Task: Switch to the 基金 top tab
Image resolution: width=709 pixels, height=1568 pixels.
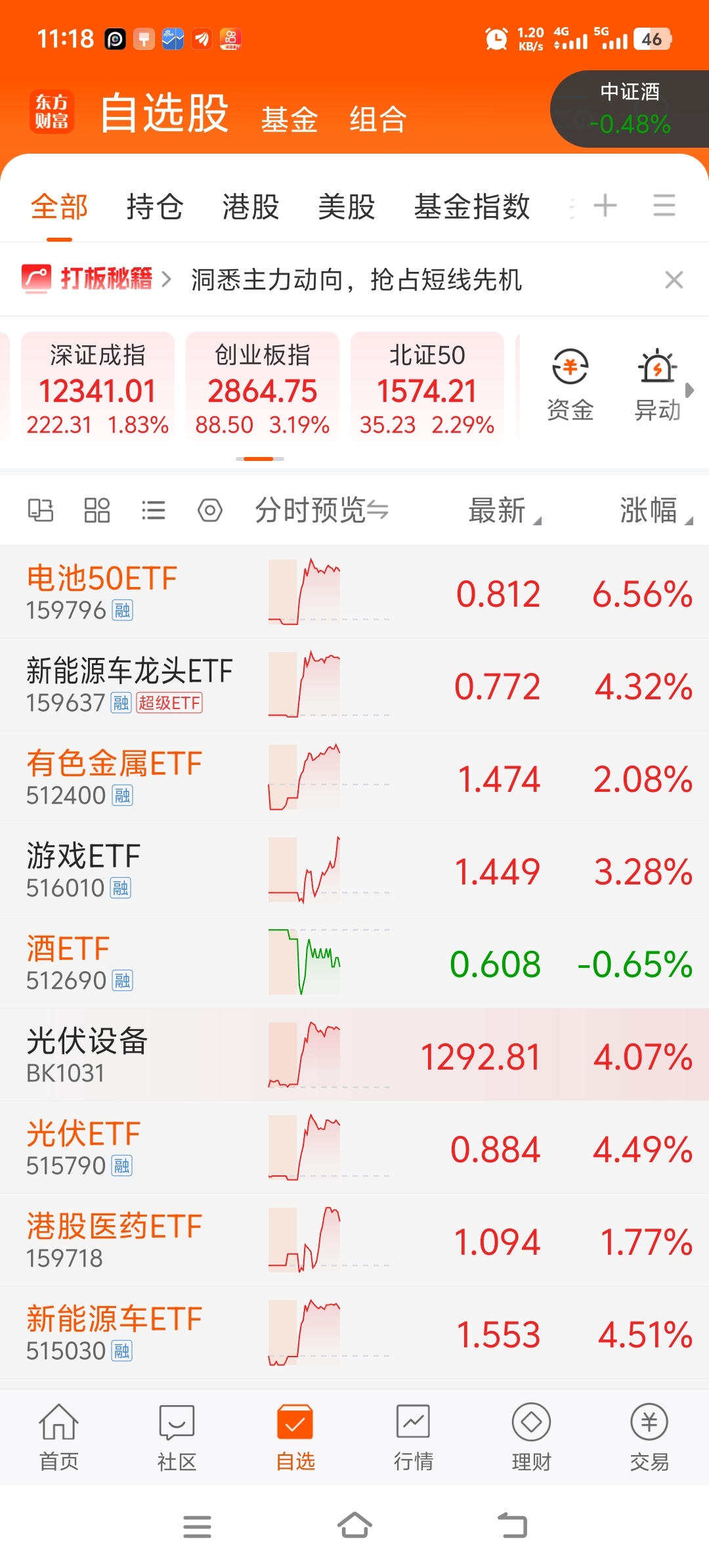Action: (290, 120)
